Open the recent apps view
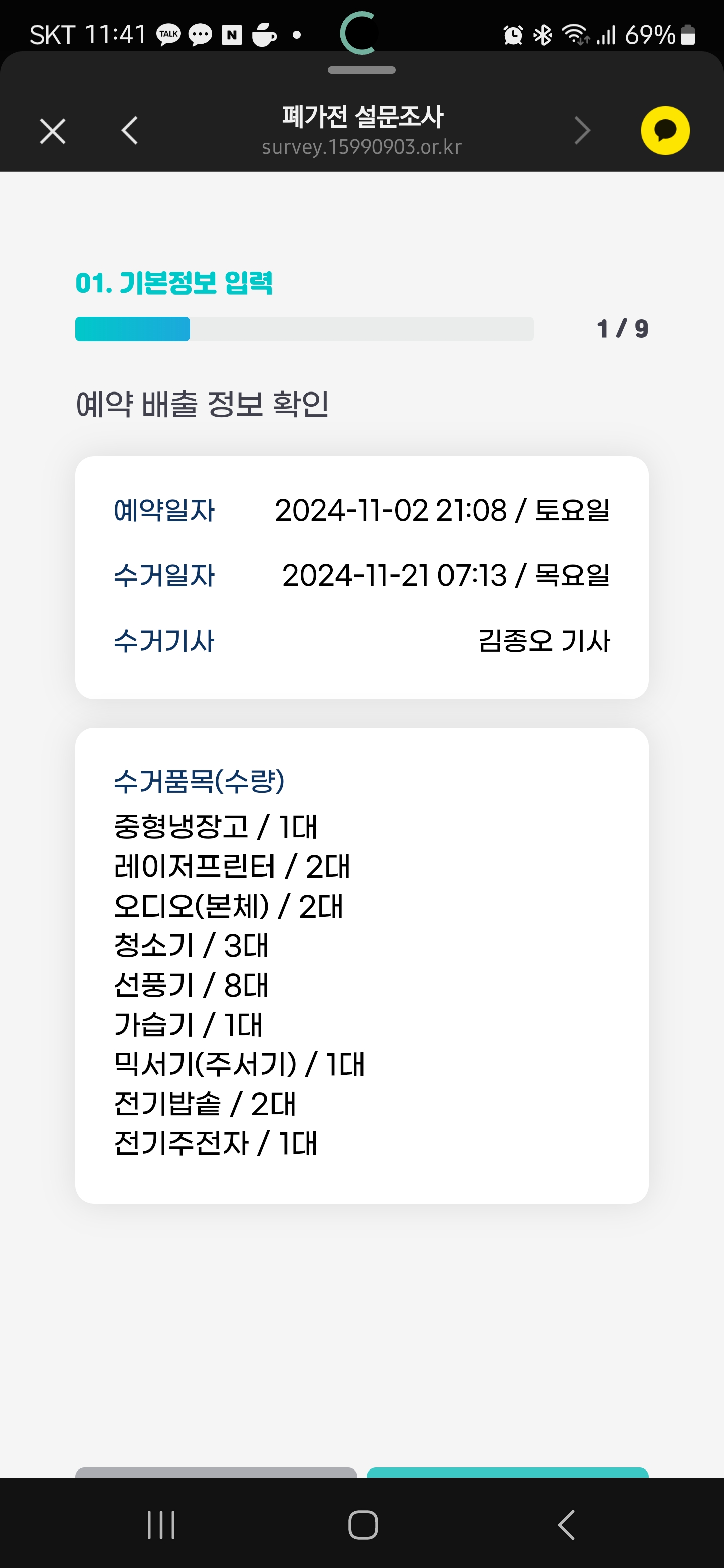Image resolution: width=724 pixels, height=1568 pixels. [x=161, y=1525]
